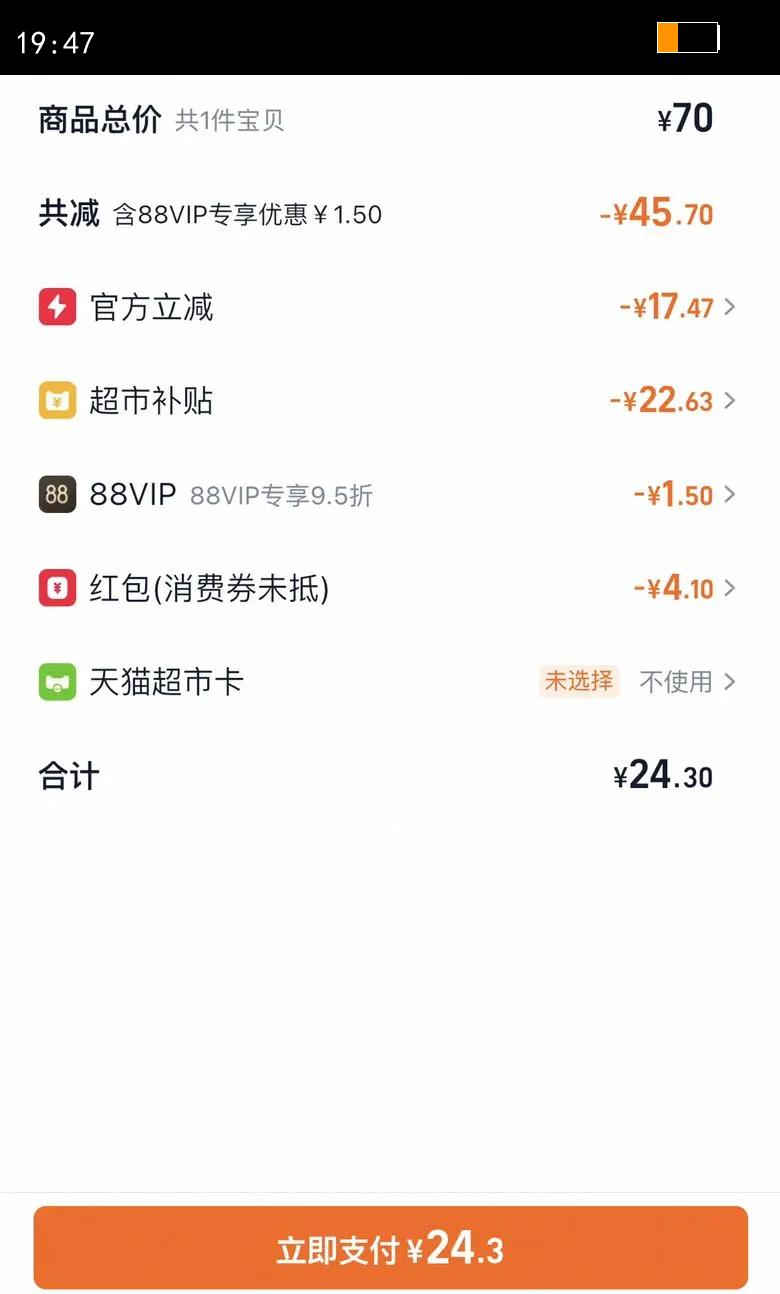Click the 官方立减 lightning bolt icon
This screenshot has height=1294, width=780.
pos(57,307)
